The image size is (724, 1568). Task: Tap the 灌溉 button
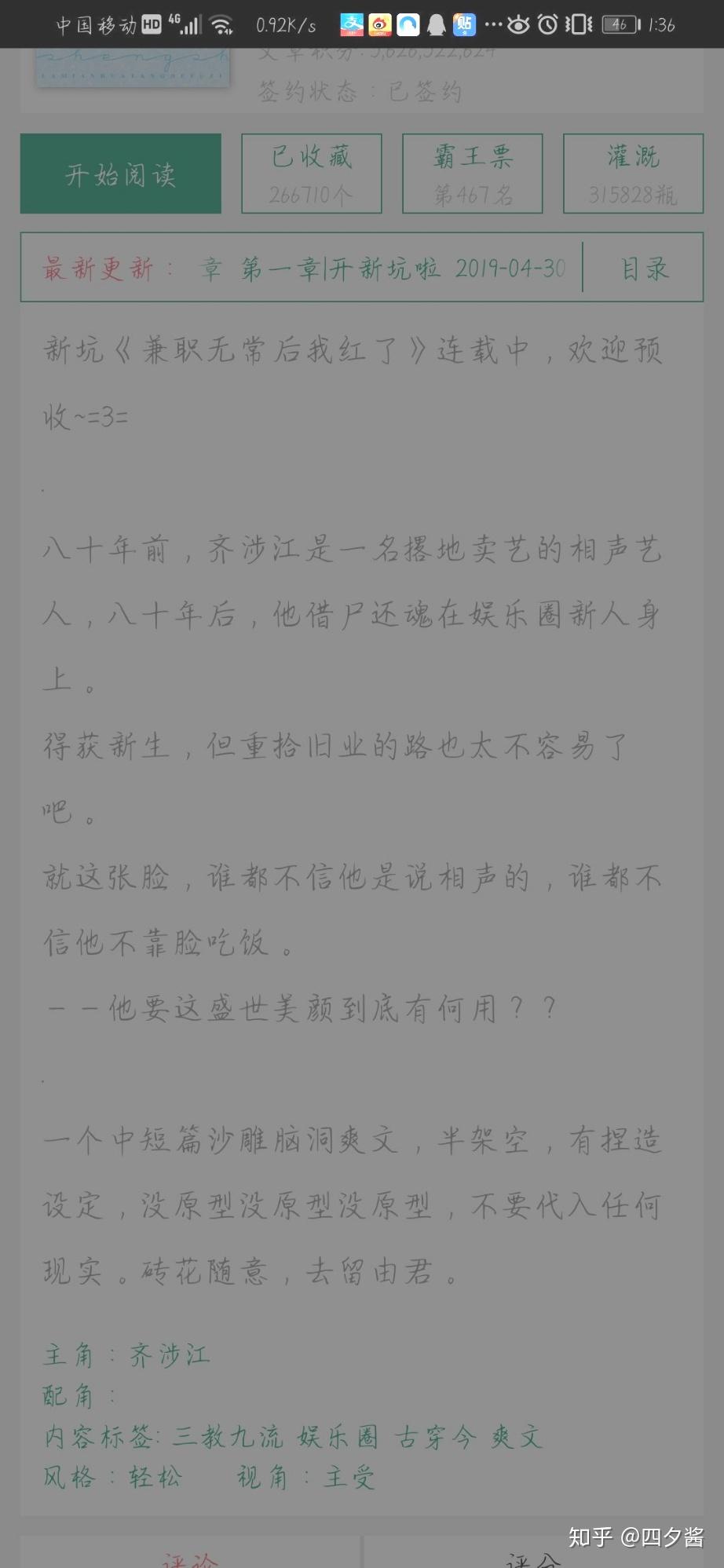point(632,174)
